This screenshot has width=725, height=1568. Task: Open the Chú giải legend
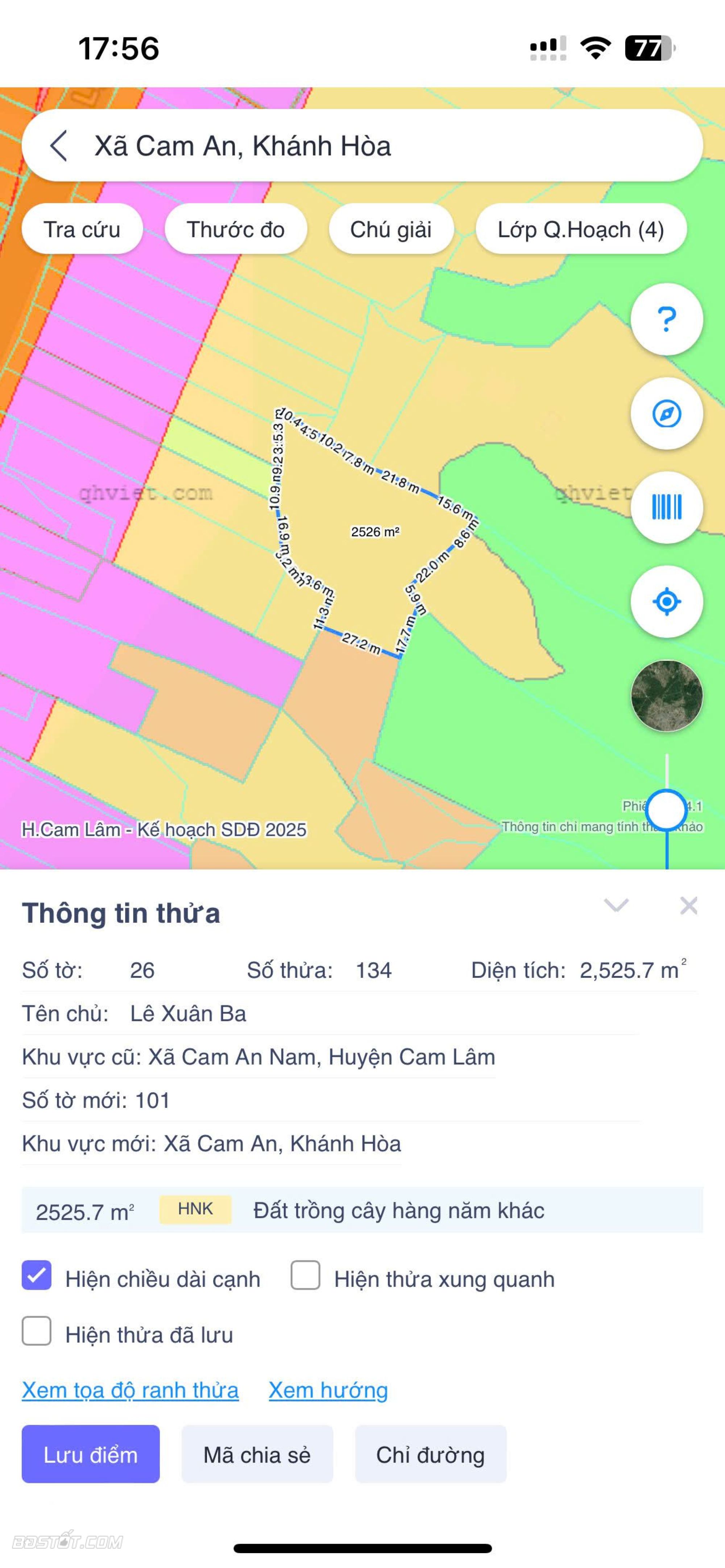(x=390, y=229)
